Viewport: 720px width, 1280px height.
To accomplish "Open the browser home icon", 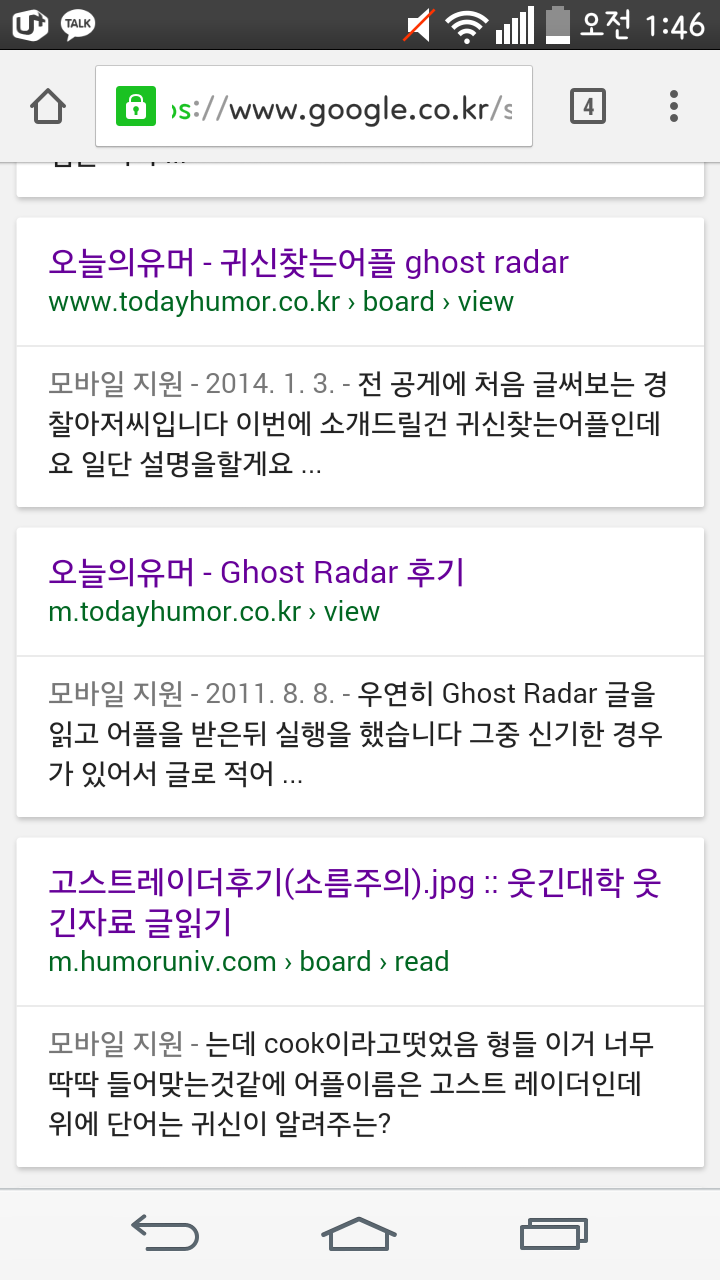I will 47,104.
